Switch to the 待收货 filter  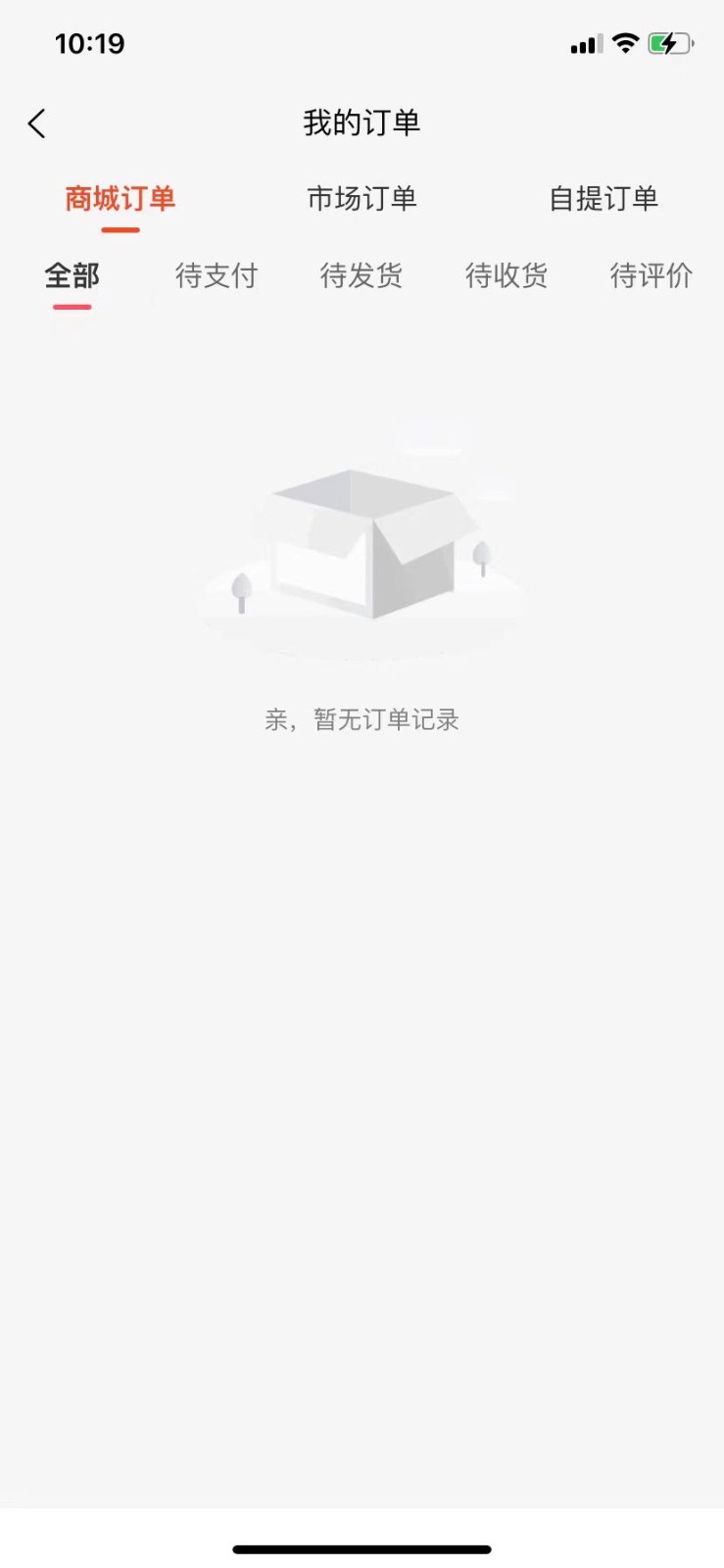[x=506, y=276]
